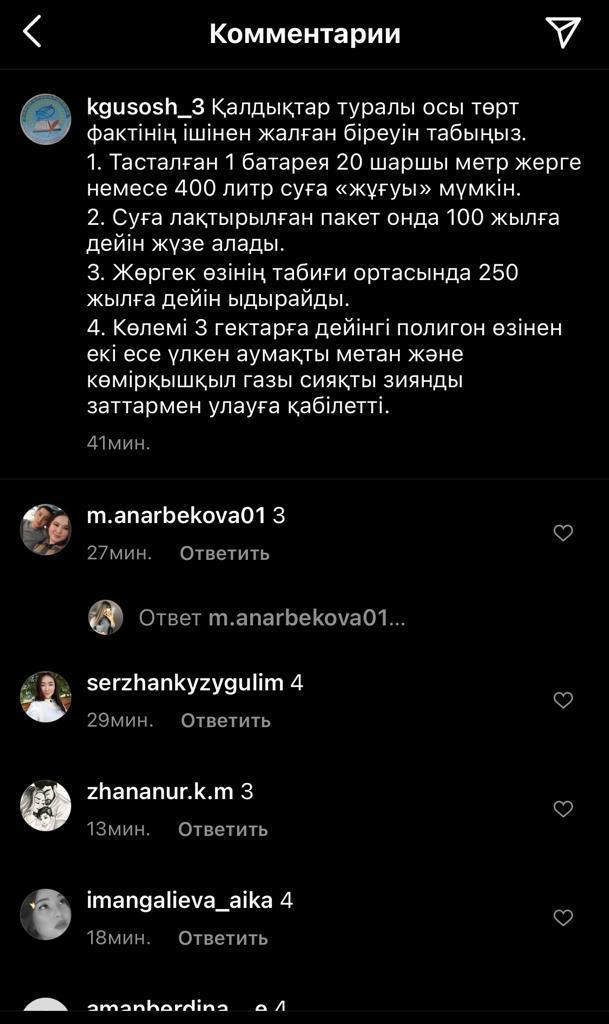
Task: Like serzhankyzygulim's comment
Action: click(563, 700)
